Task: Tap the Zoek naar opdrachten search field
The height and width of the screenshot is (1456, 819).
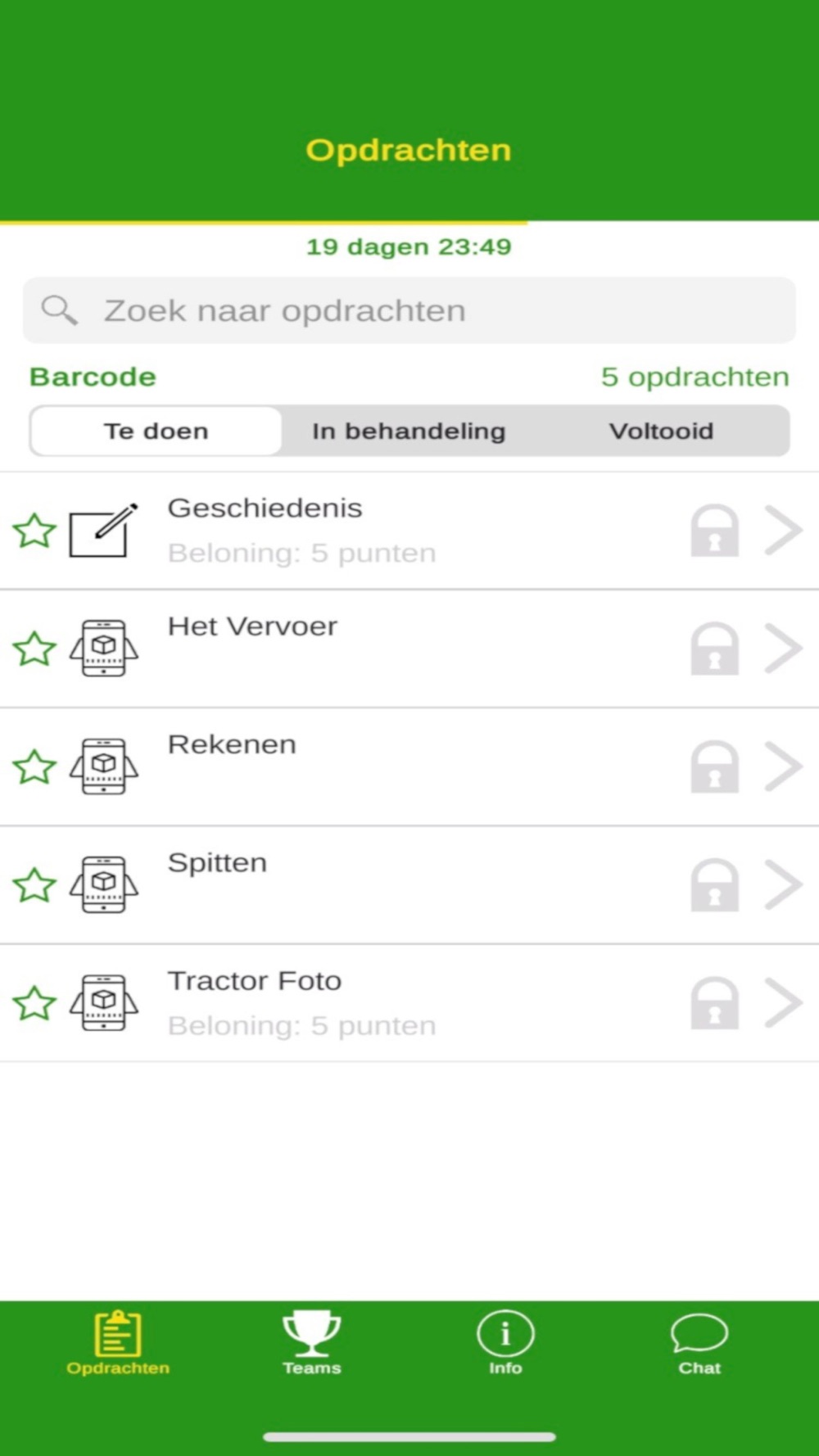Action: tap(409, 310)
